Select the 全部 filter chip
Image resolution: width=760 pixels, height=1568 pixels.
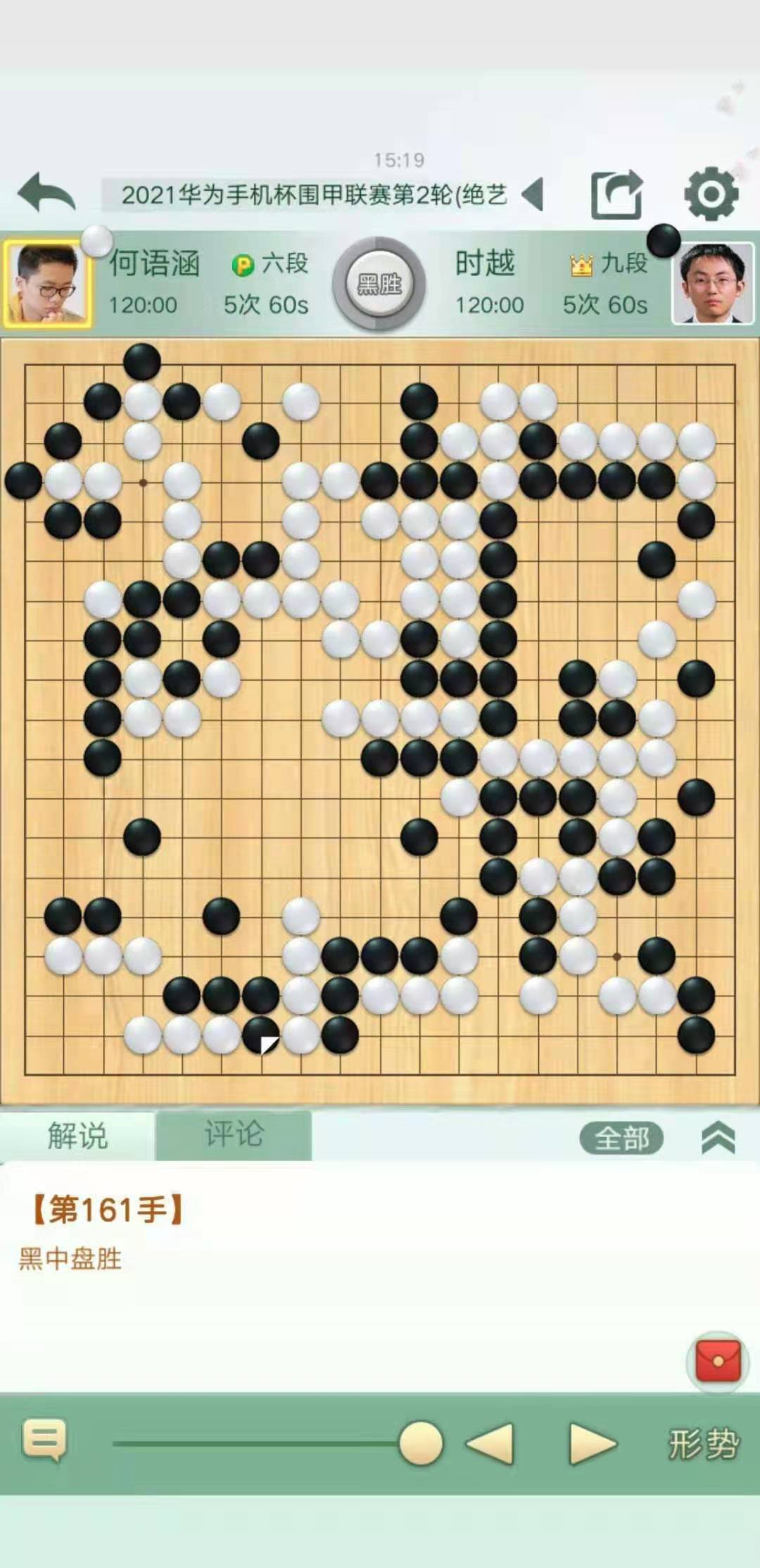pos(621,1138)
